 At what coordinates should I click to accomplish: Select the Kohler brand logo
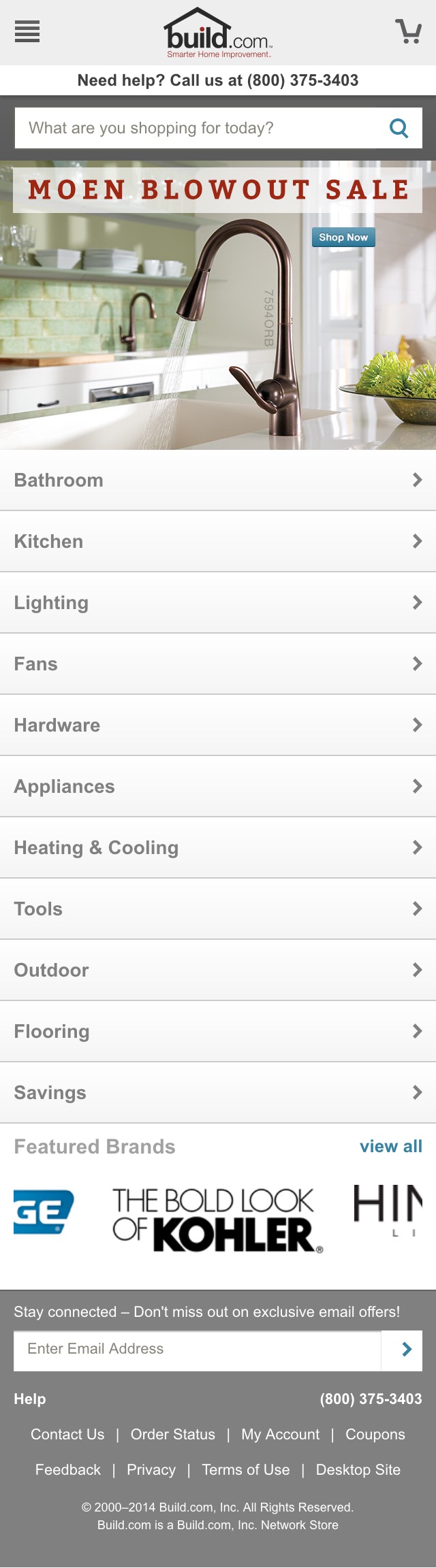217,1220
